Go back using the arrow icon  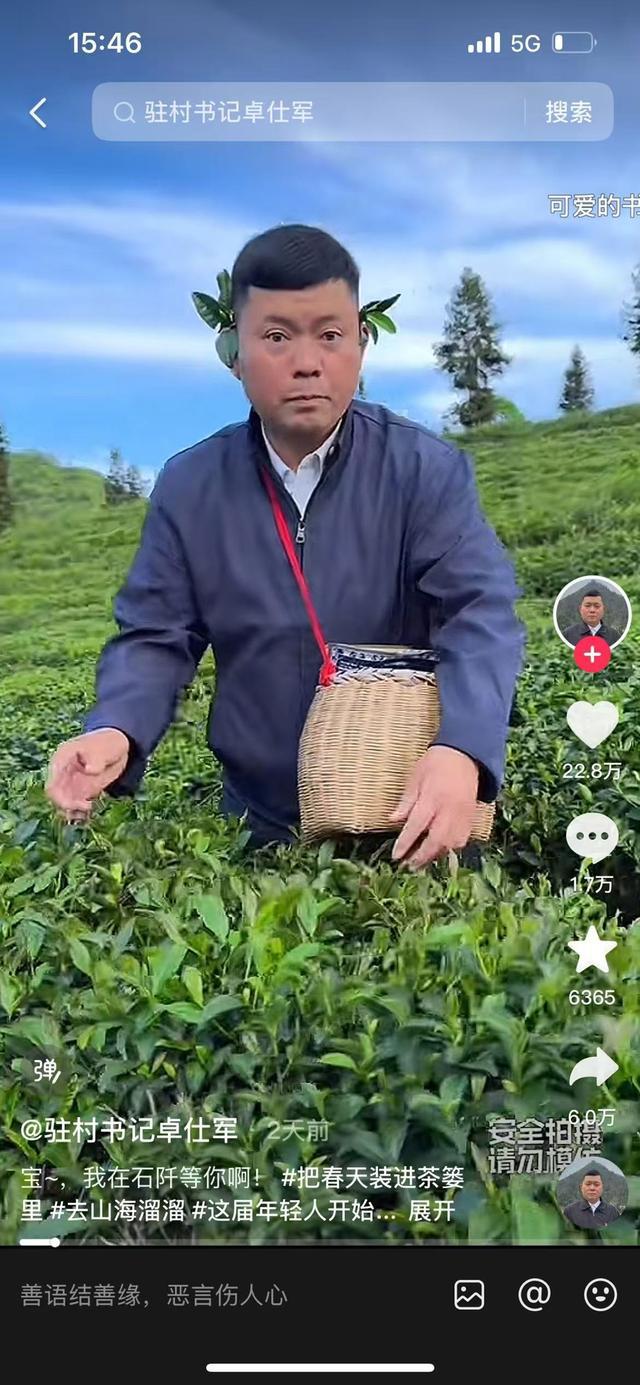(x=38, y=113)
